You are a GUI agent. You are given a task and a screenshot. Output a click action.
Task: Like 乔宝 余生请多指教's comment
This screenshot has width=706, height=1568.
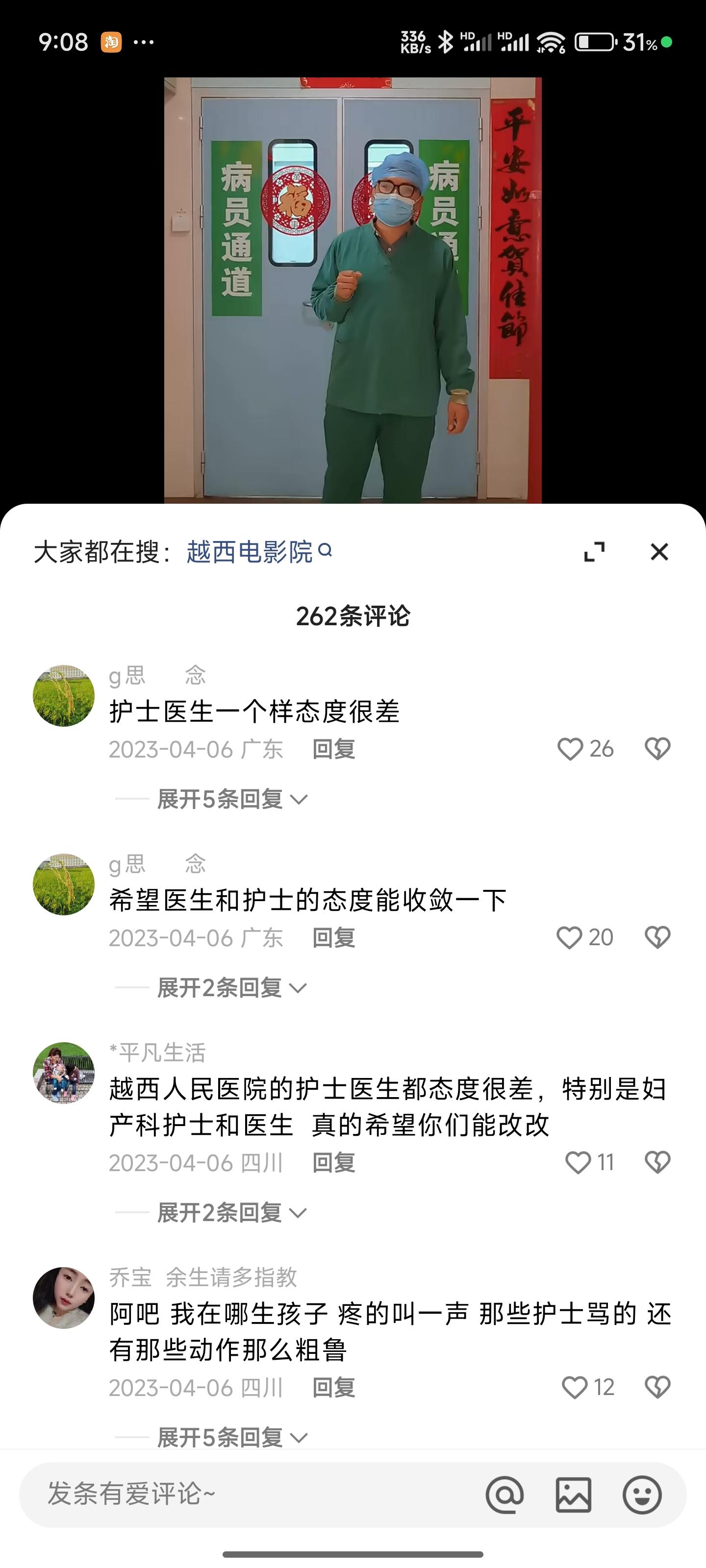(575, 1388)
